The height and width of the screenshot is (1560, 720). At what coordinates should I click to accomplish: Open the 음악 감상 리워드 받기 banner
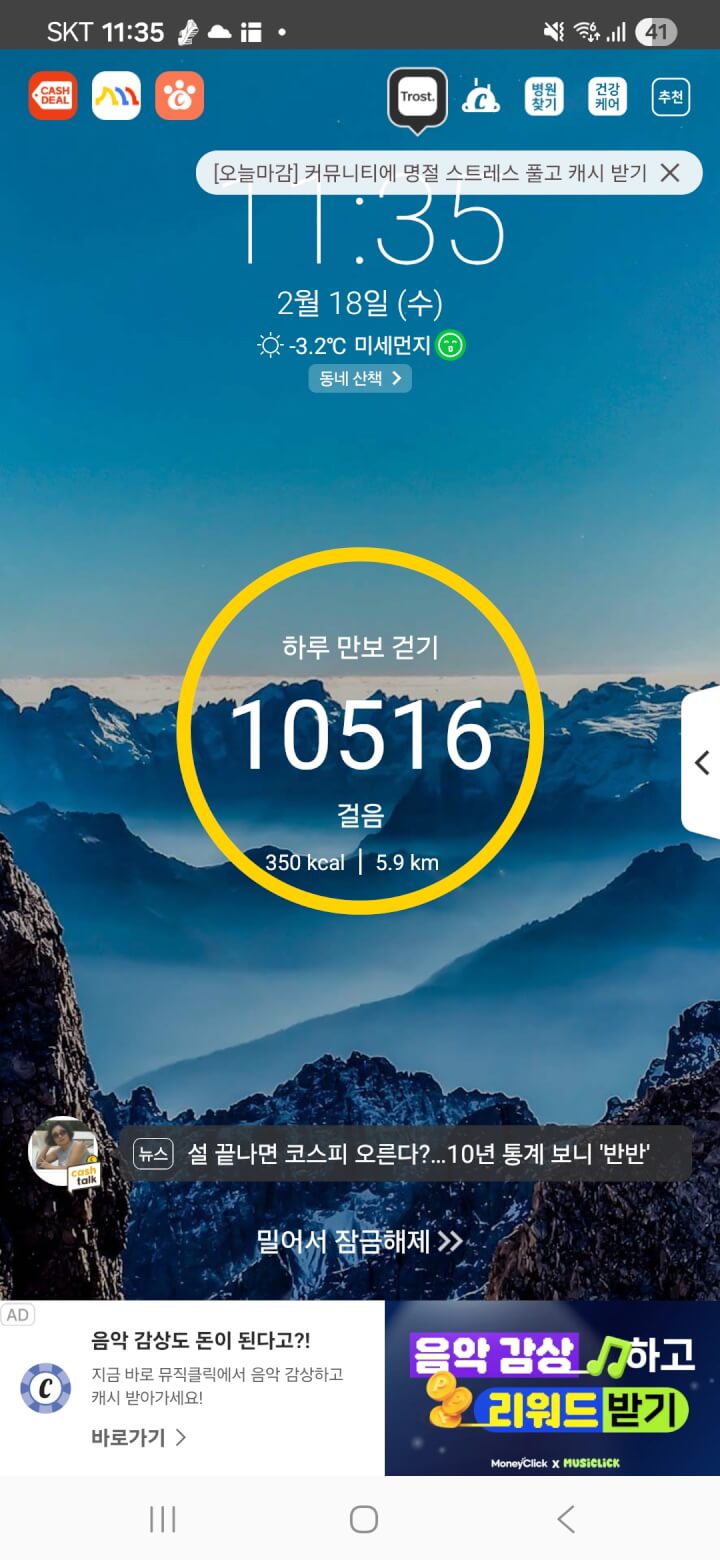click(552, 1388)
